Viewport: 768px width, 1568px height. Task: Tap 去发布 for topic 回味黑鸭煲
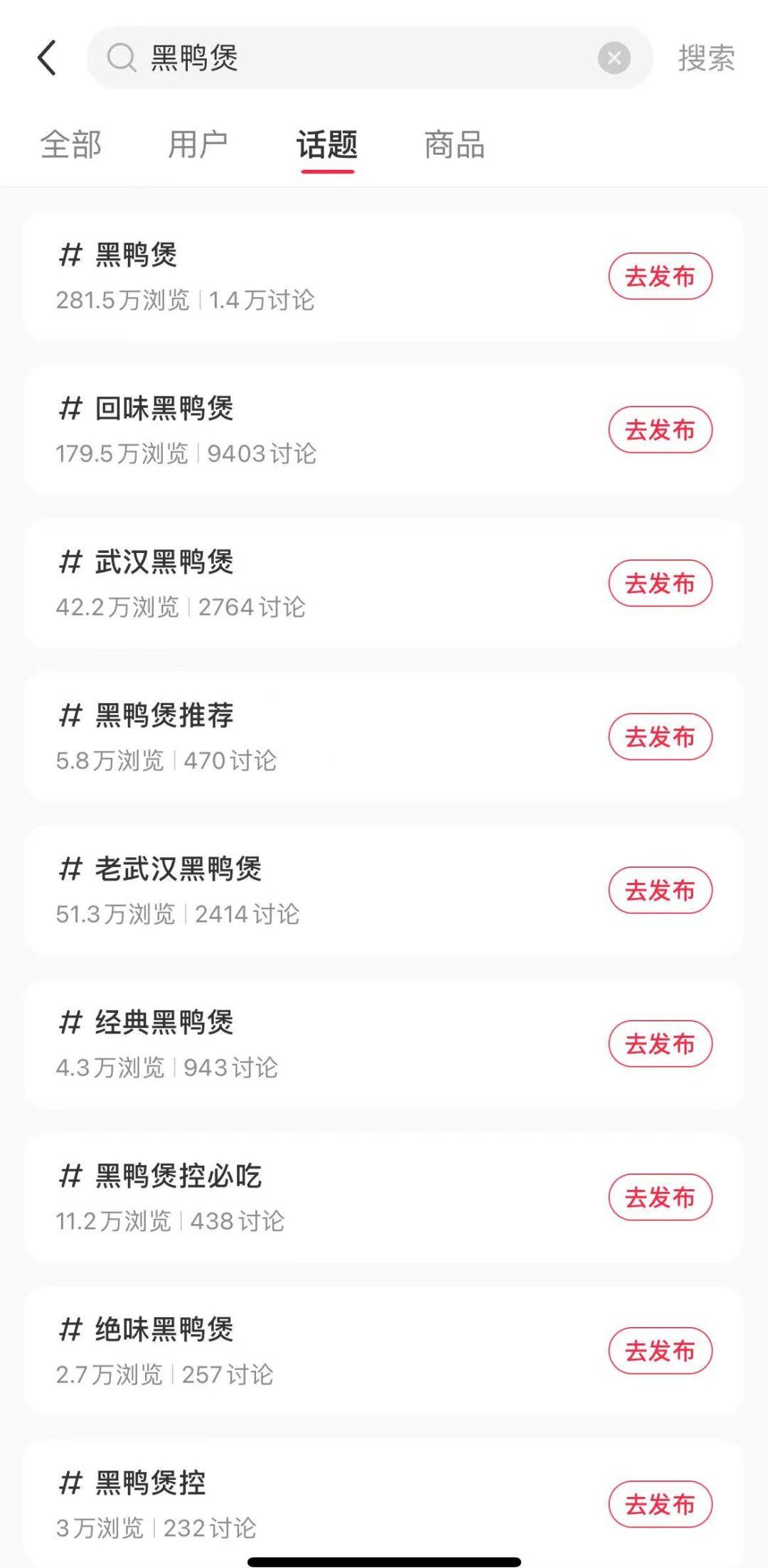[x=660, y=429]
